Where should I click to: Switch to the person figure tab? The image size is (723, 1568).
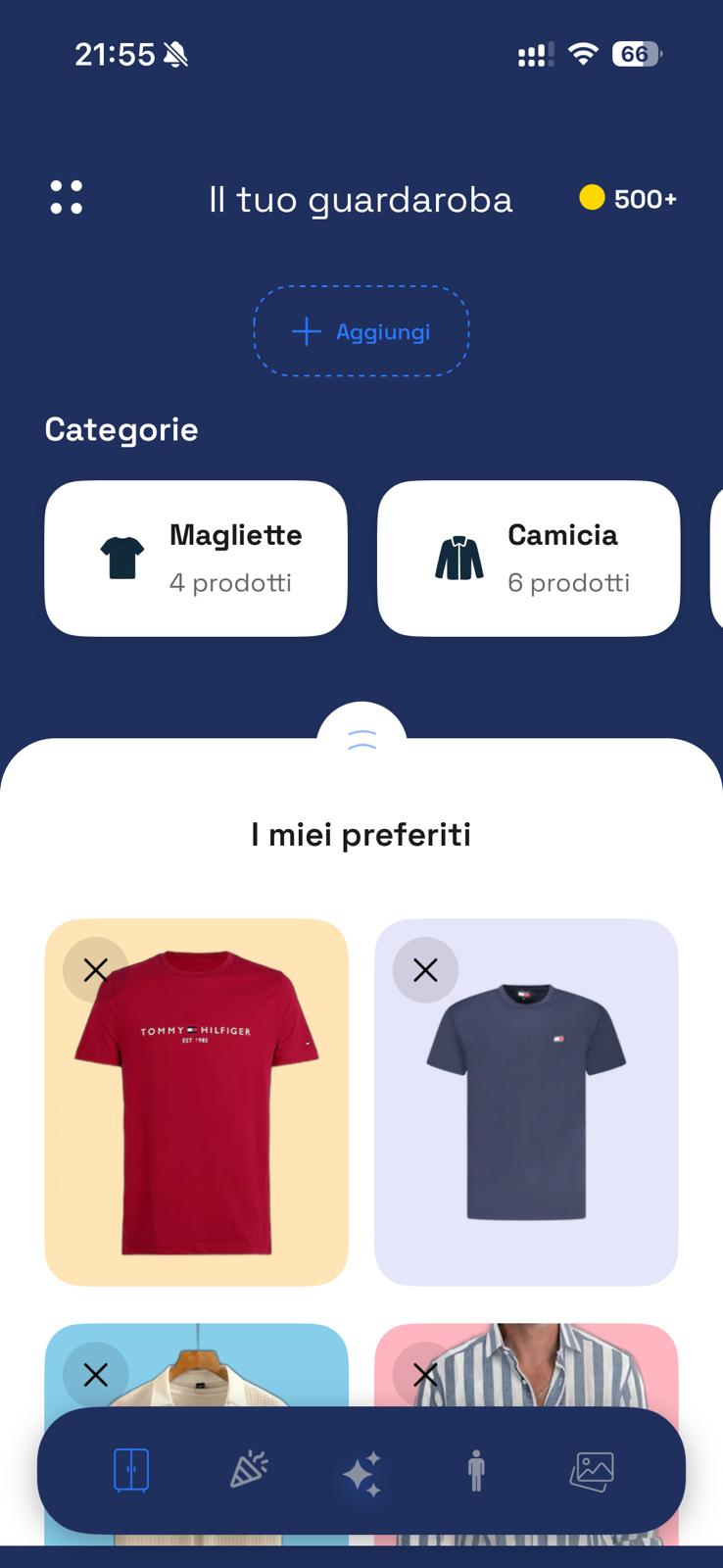[476, 1471]
